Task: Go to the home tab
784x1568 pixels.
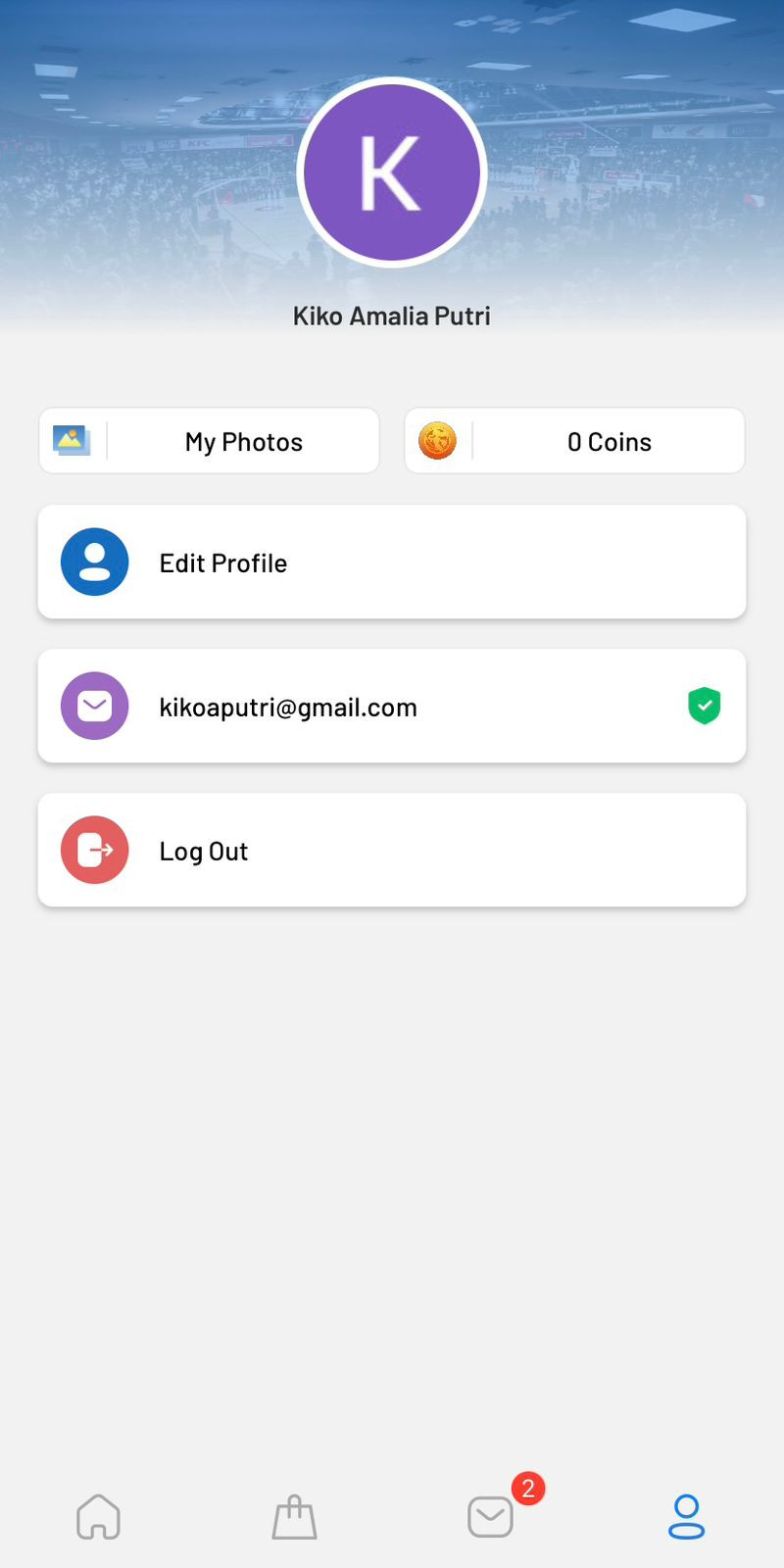Action: point(98,1517)
